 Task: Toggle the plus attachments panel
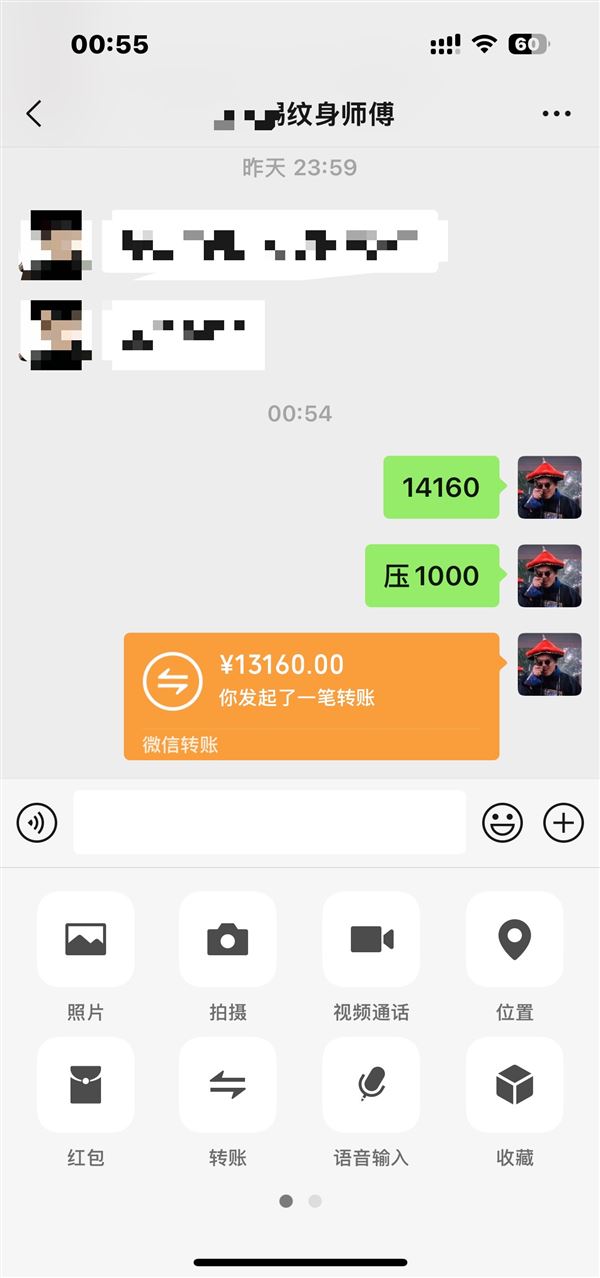click(x=563, y=823)
